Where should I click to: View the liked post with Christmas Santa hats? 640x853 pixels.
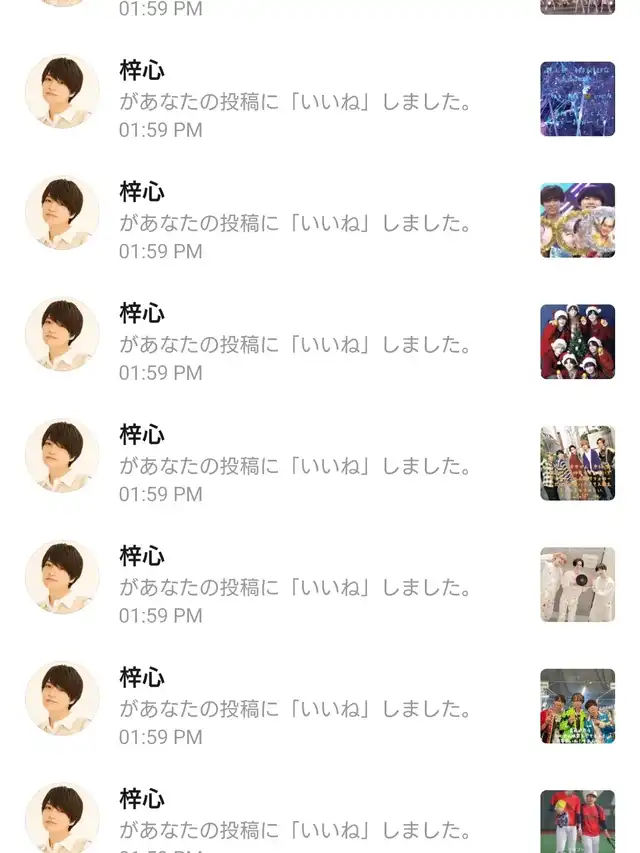[577, 342]
